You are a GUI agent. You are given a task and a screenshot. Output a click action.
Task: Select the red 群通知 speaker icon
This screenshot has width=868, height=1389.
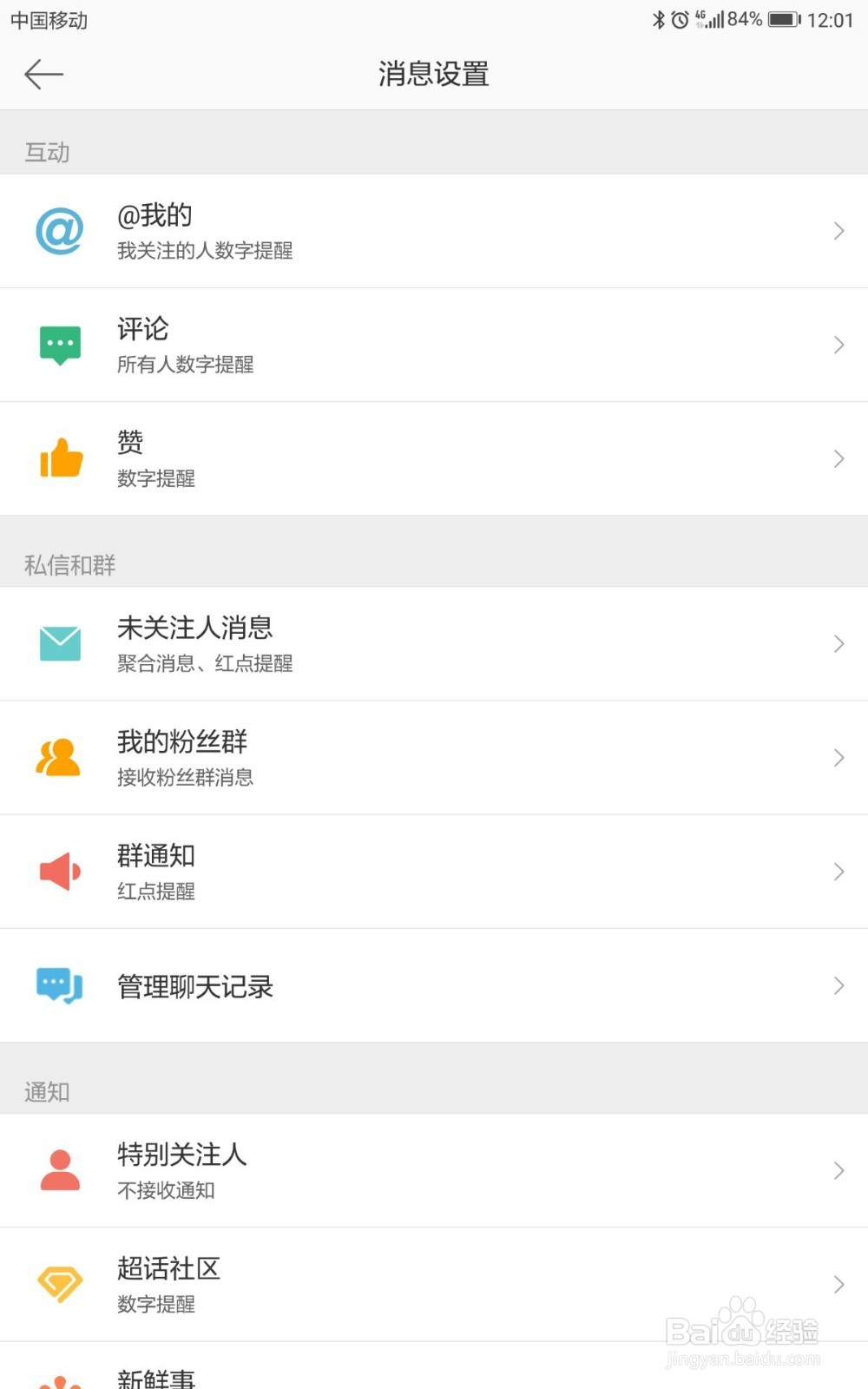coord(59,872)
